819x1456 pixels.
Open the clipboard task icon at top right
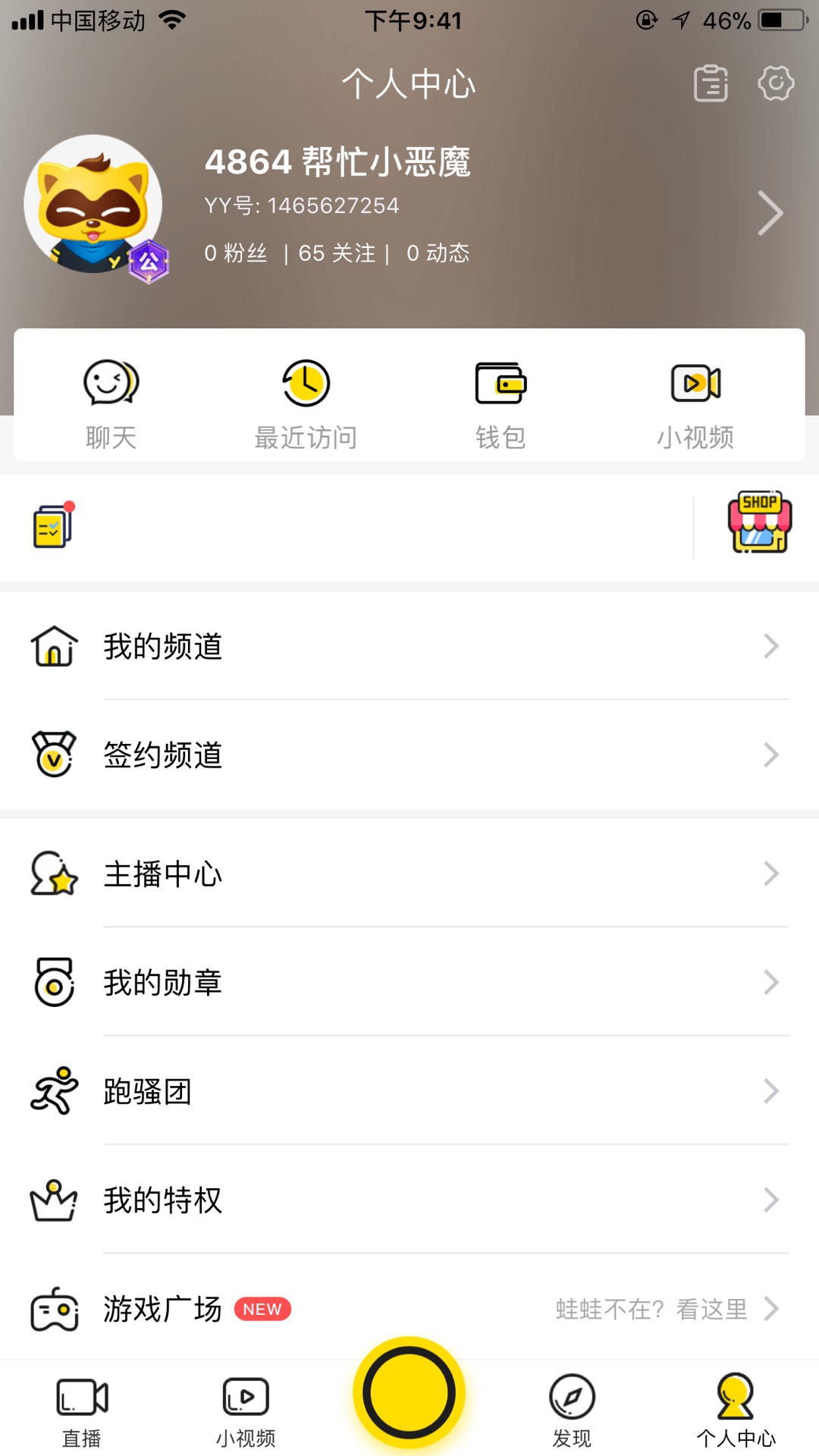coord(711,85)
